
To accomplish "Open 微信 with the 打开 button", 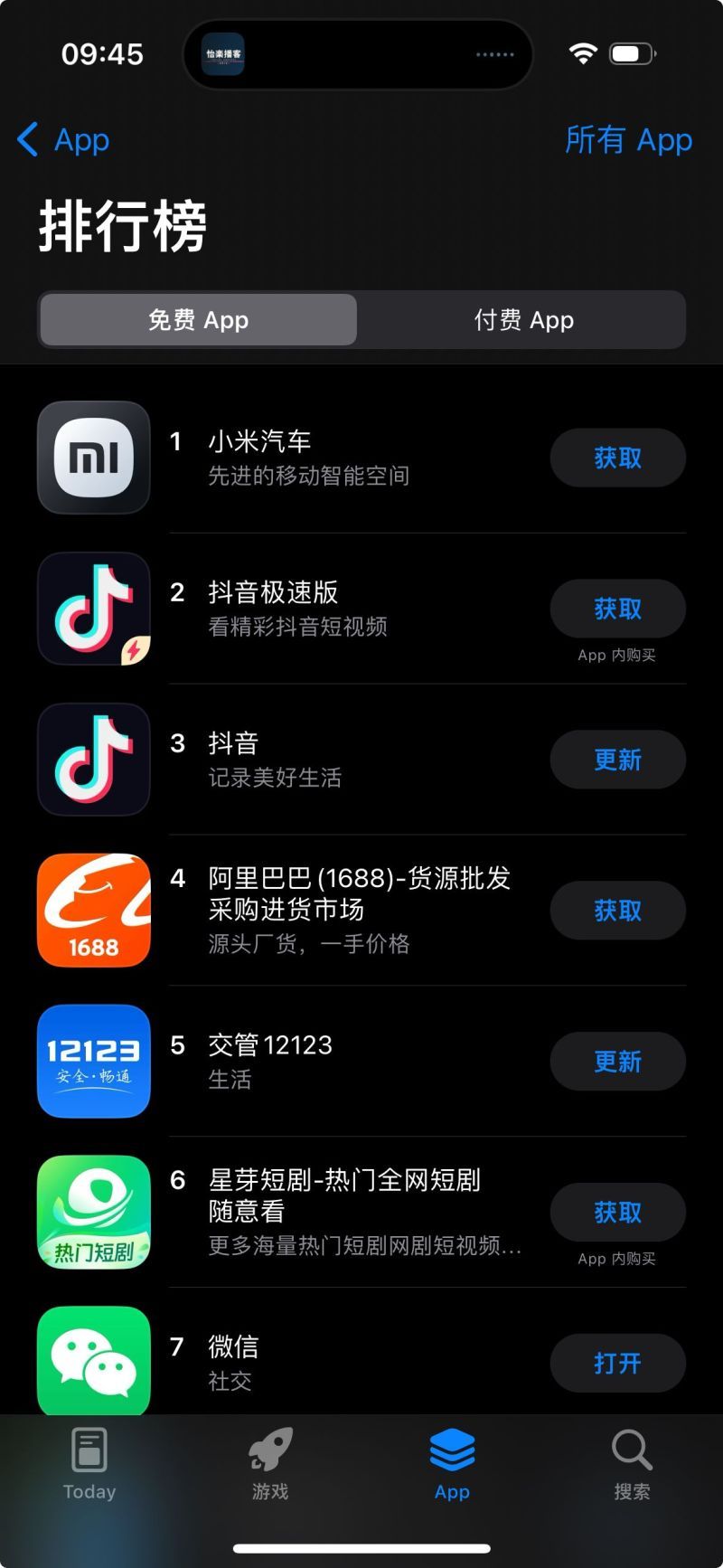I will click(617, 1364).
